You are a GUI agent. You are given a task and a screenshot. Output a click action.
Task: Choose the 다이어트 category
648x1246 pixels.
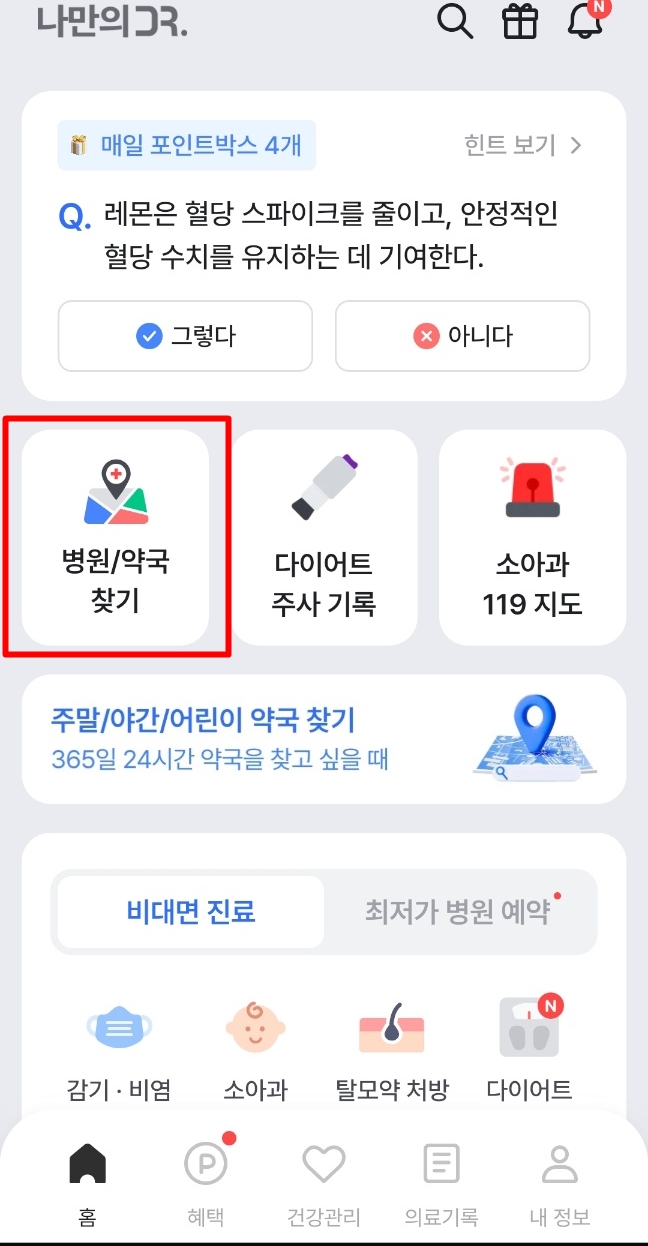point(529,1045)
